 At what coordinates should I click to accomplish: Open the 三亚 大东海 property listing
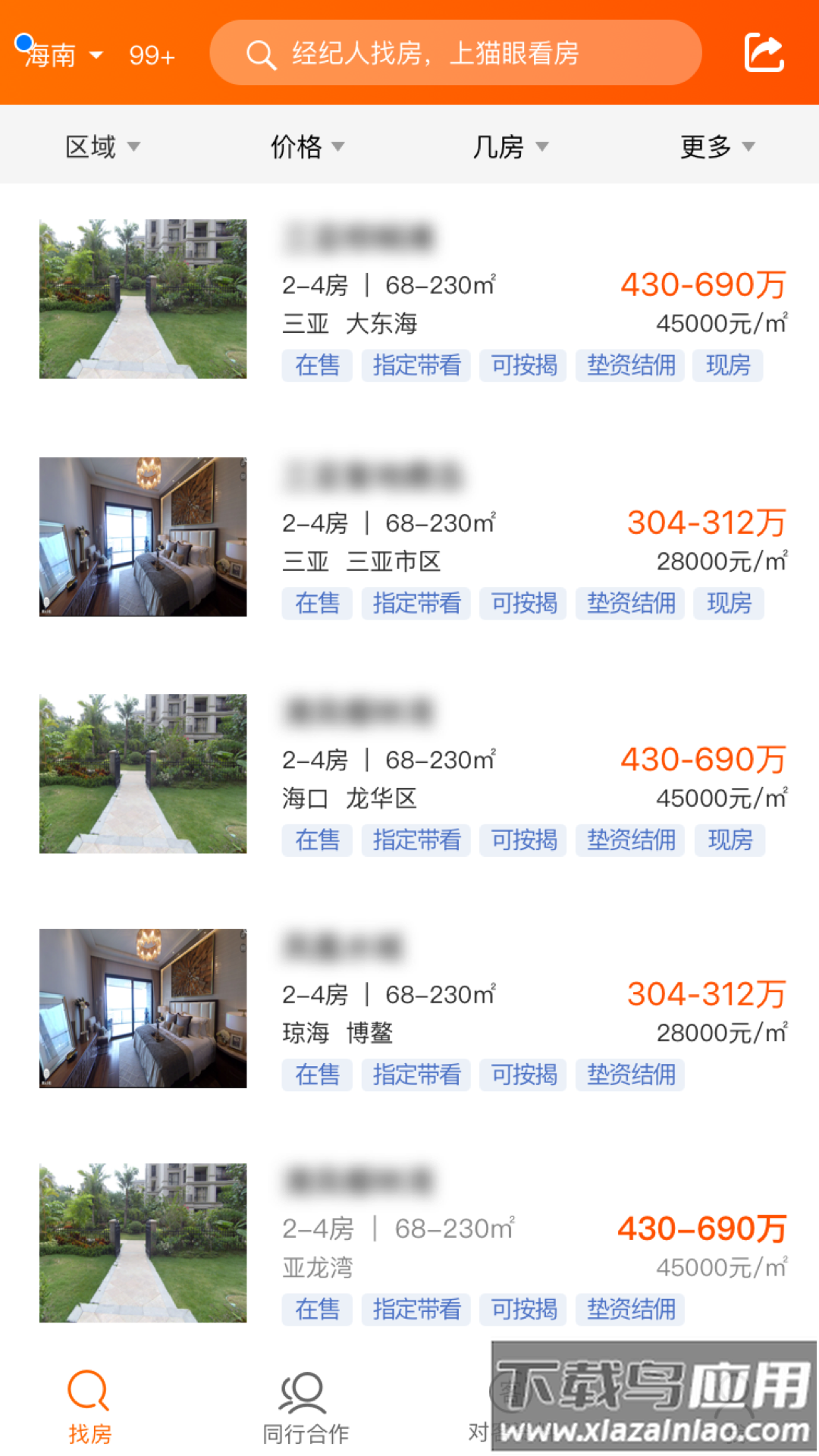[x=409, y=300]
